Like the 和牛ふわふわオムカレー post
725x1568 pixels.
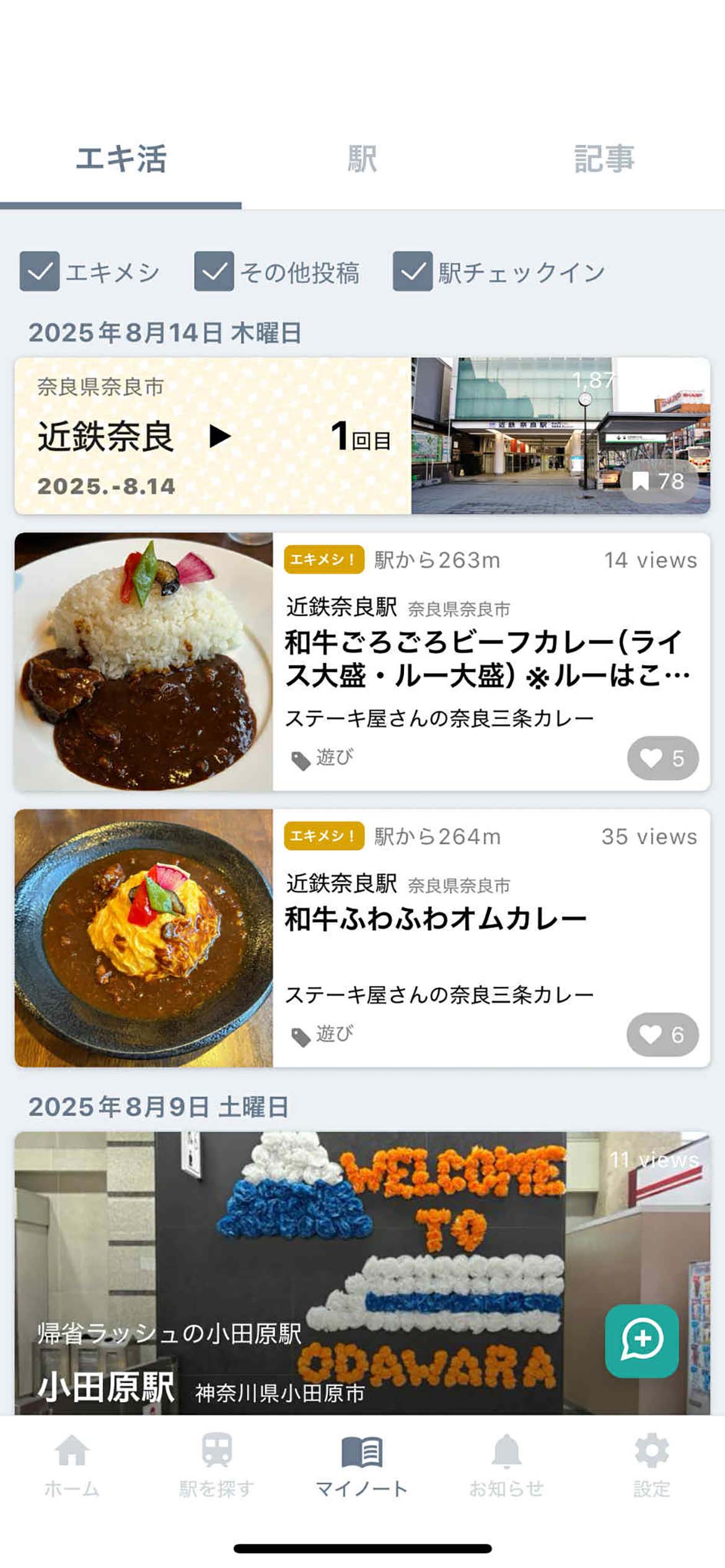pyautogui.click(x=662, y=1034)
